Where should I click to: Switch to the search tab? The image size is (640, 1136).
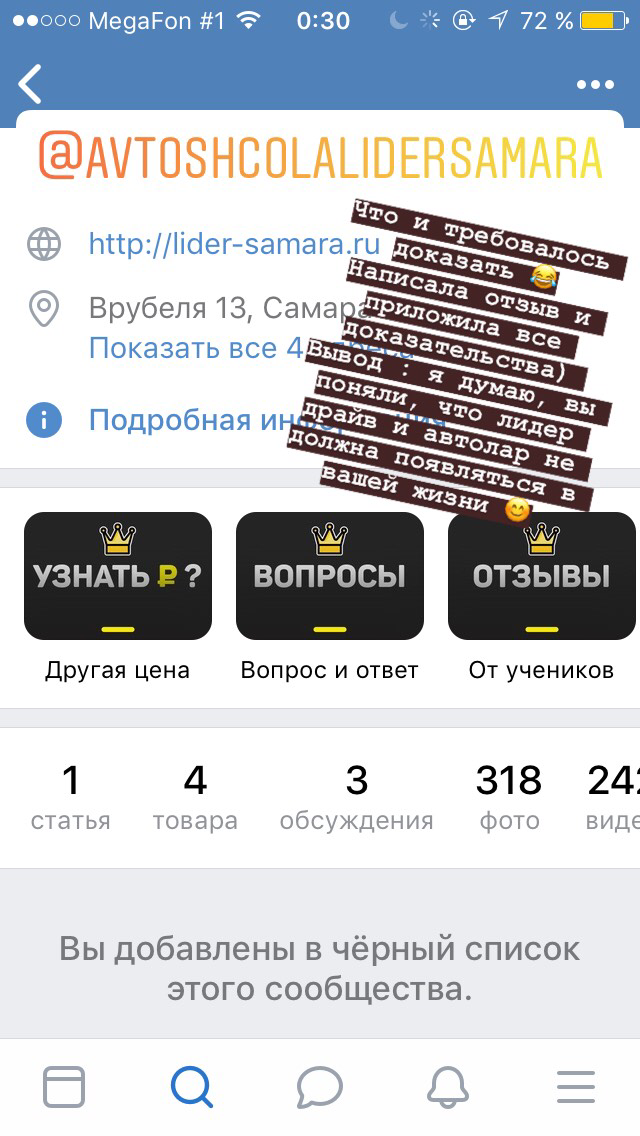pyautogui.click(x=191, y=1086)
